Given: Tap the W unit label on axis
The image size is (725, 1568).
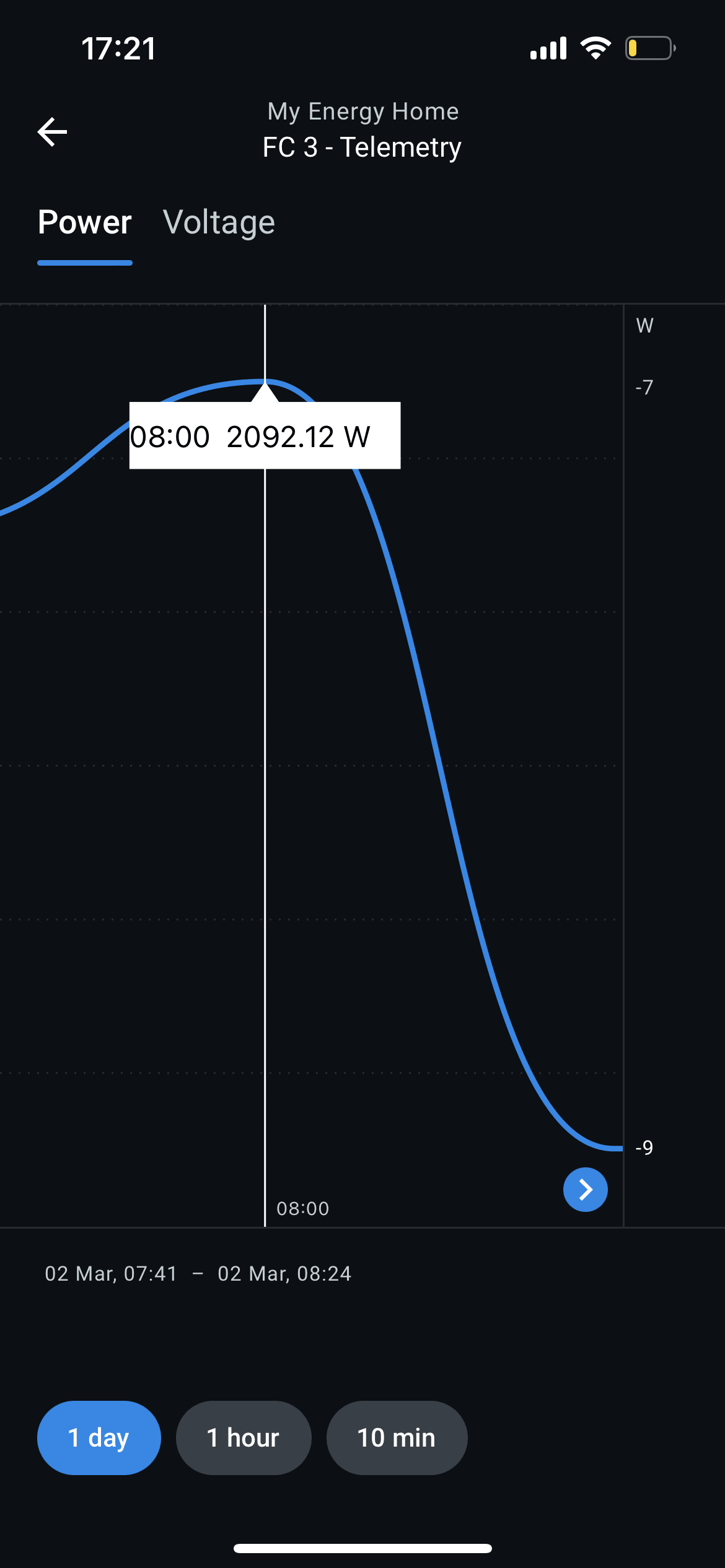Looking at the screenshot, I should [644, 324].
